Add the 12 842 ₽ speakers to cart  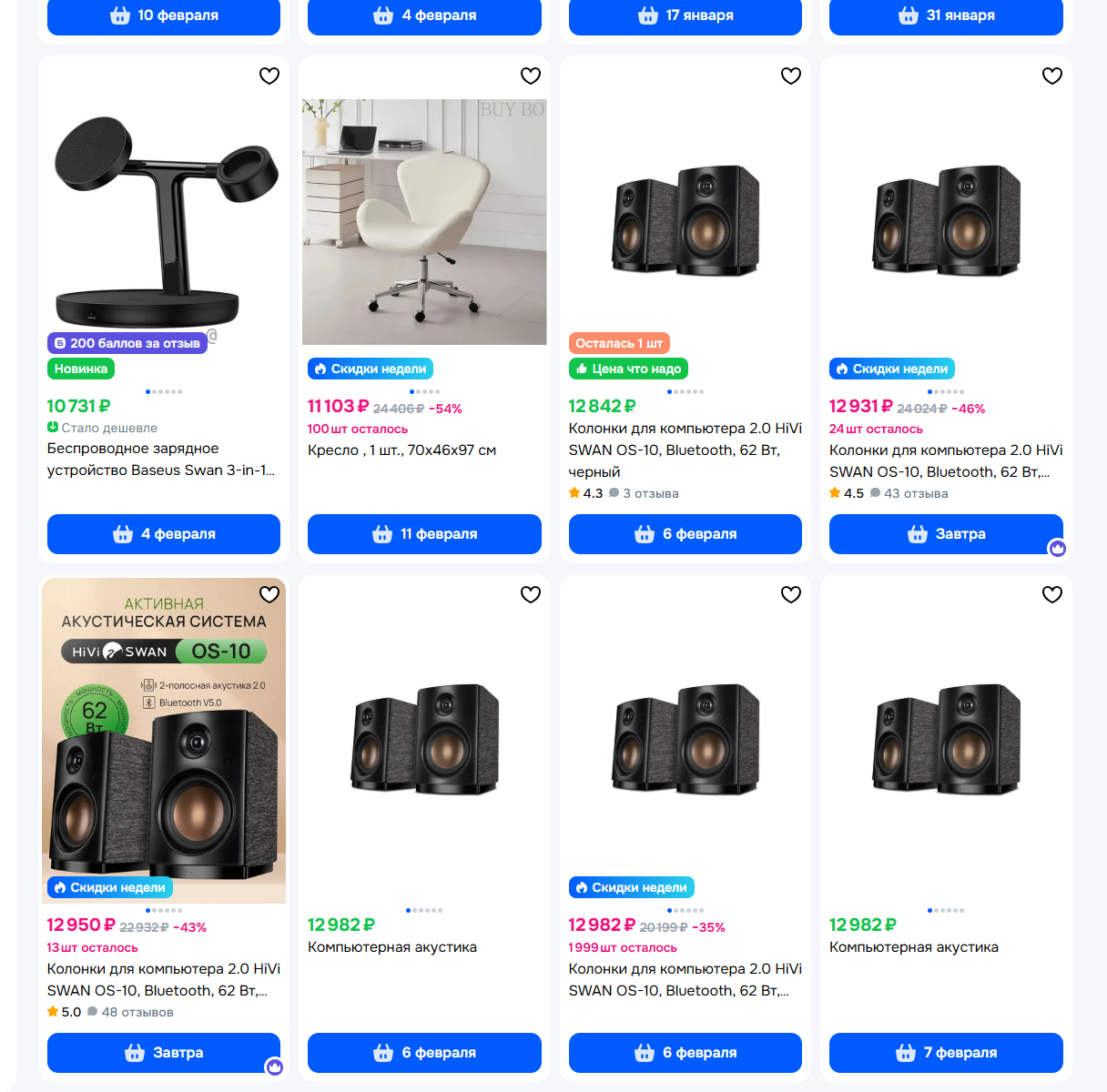coord(686,534)
